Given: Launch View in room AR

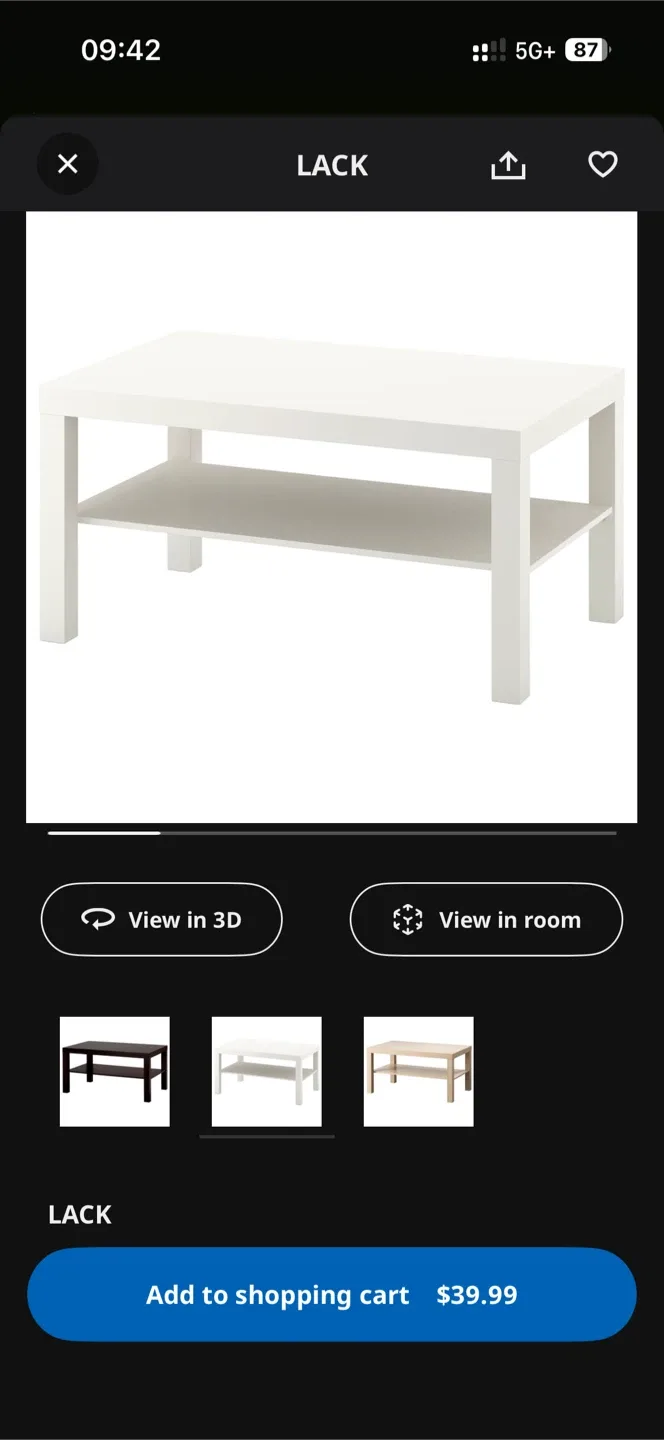Looking at the screenshot, I should point(486,919).
